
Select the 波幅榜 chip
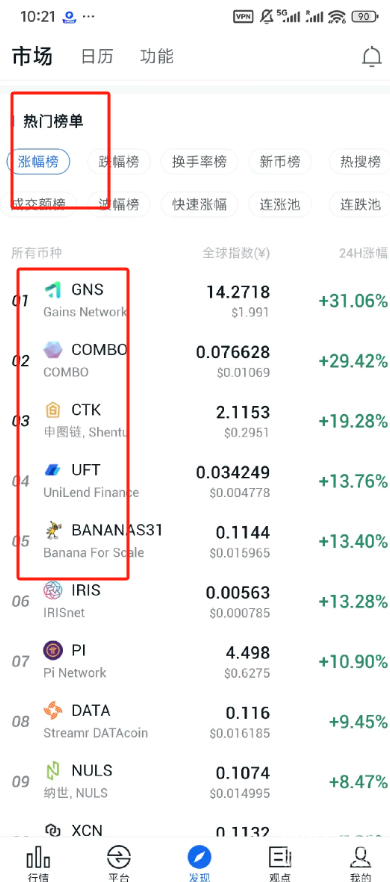pos(119,204)
